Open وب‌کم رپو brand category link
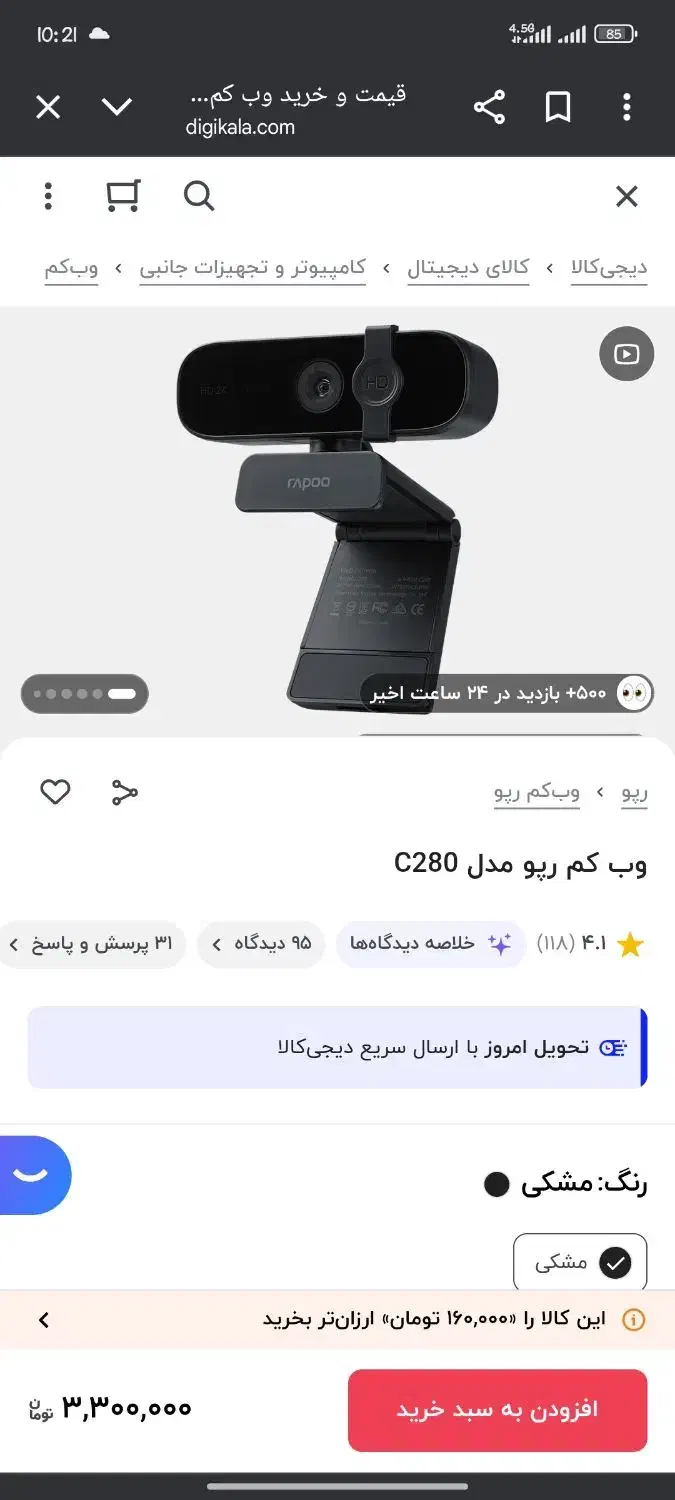The width and height of the screenshot is (675, 1500). pos(537,792)
